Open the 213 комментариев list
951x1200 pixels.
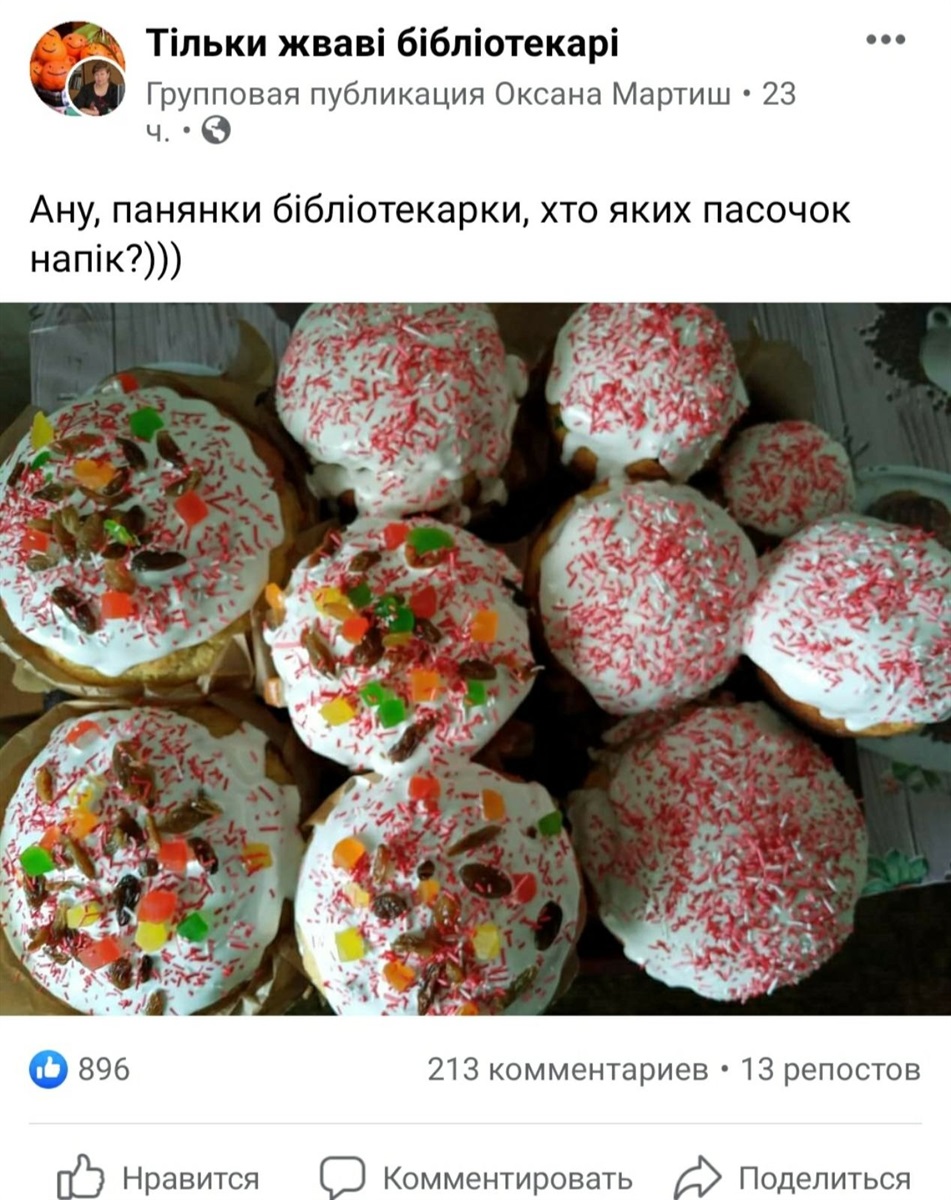tap(567, 1069)
